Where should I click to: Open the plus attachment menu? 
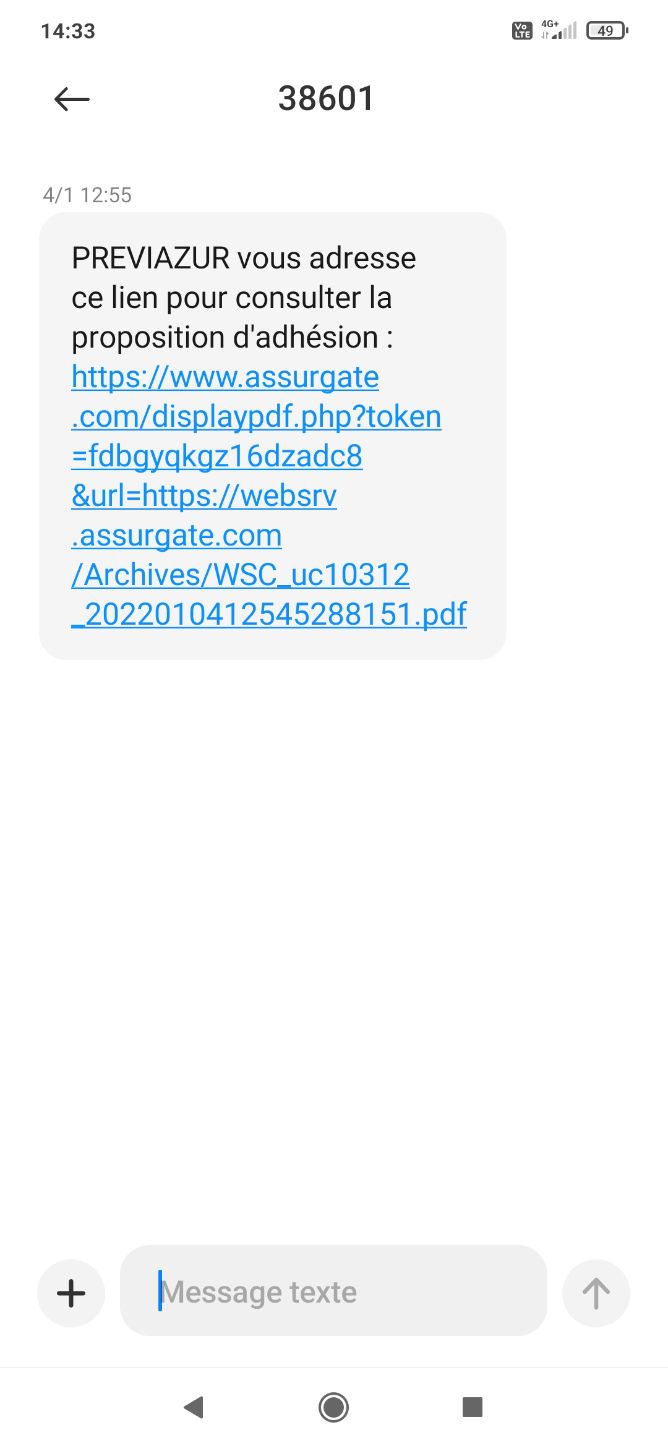tap(71, 1294)
